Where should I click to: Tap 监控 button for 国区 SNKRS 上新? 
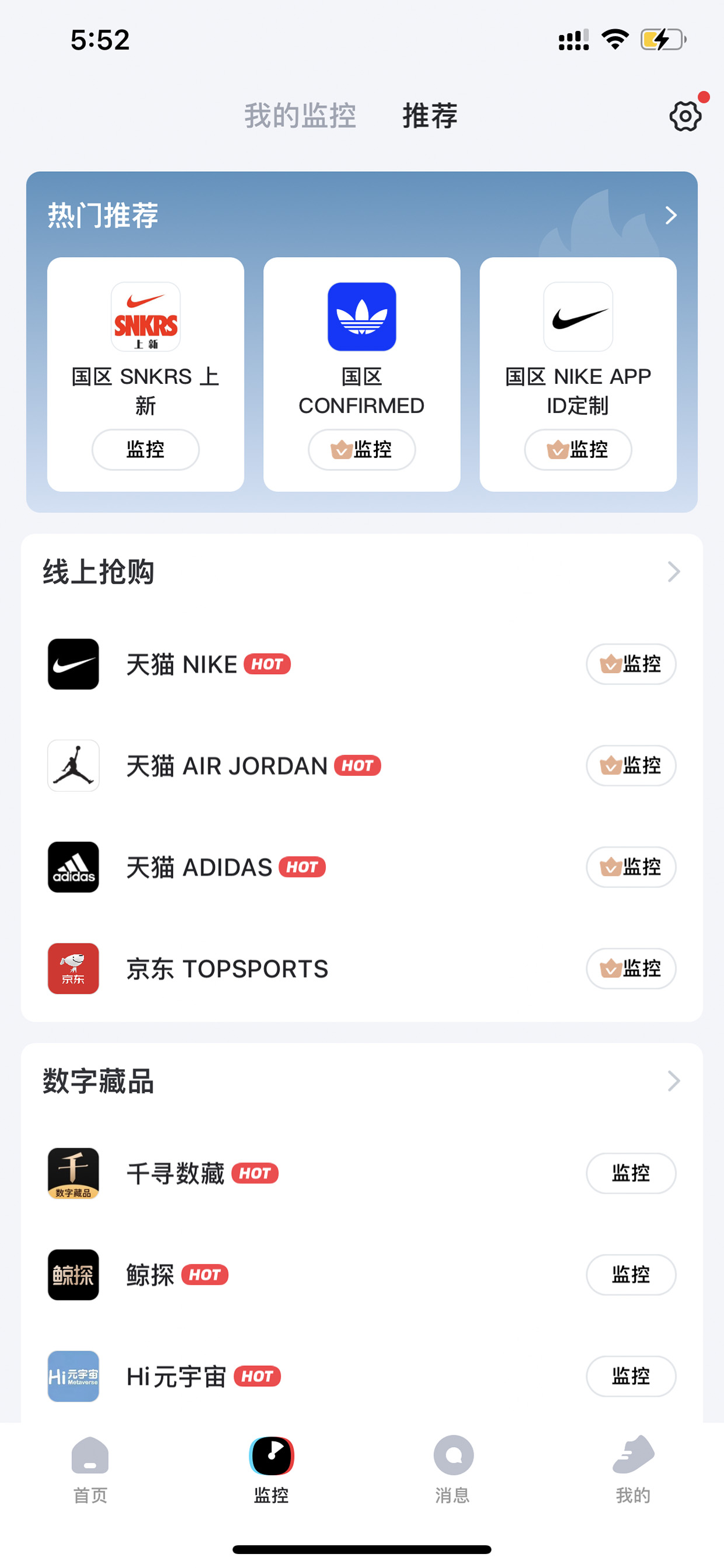(145, 449)
